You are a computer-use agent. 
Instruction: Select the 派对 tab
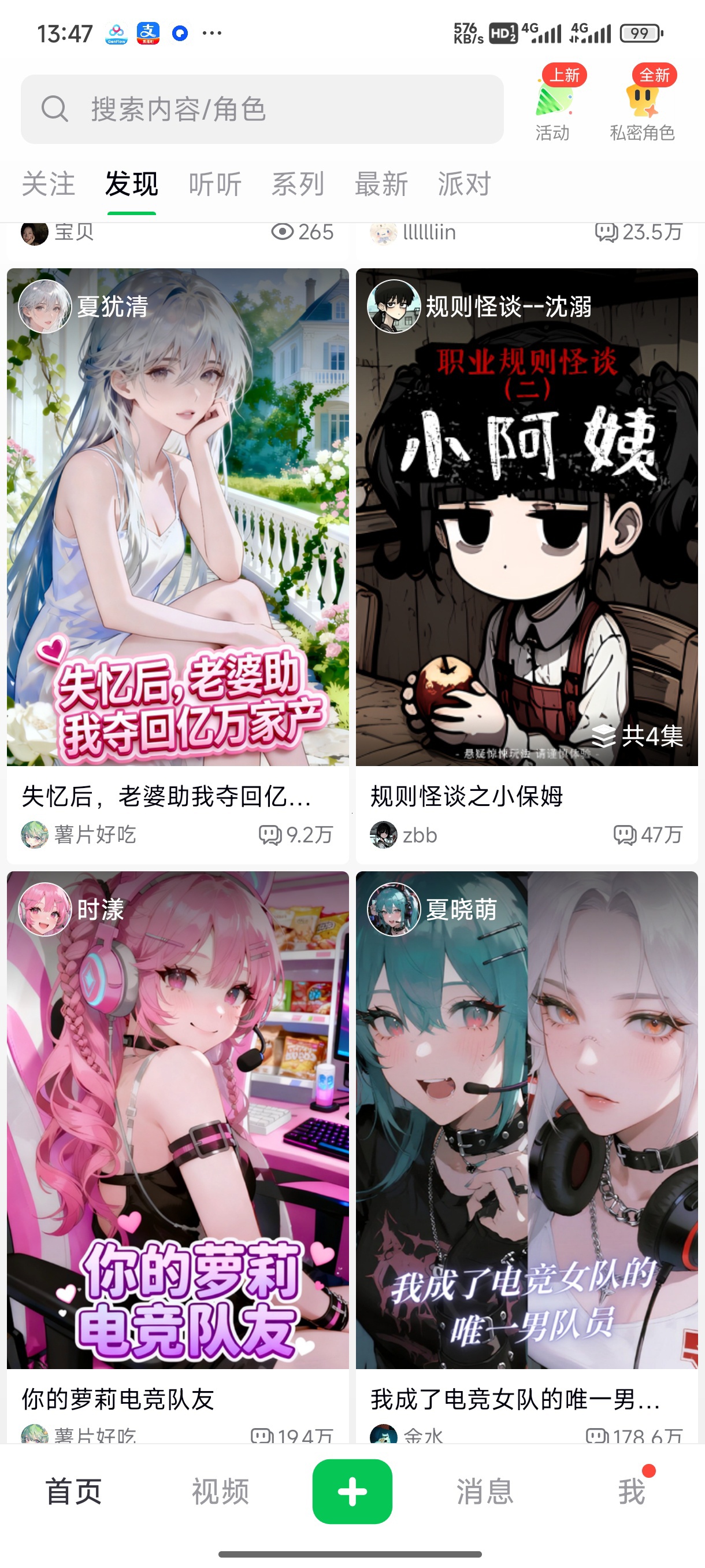(x=465, y=183)
